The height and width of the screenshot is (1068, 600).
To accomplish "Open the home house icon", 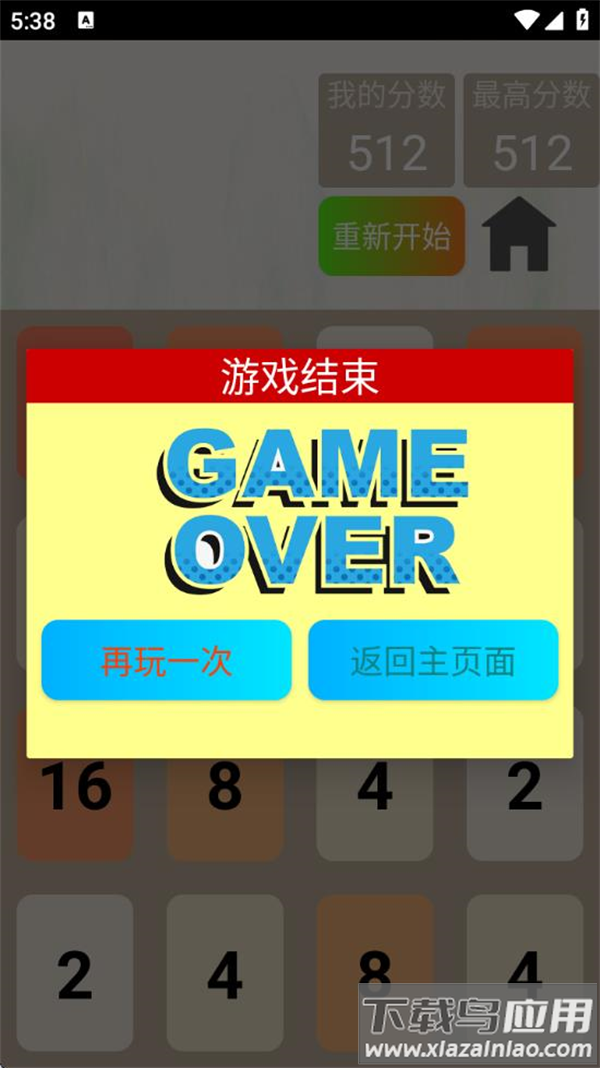I will coord(519,234).
